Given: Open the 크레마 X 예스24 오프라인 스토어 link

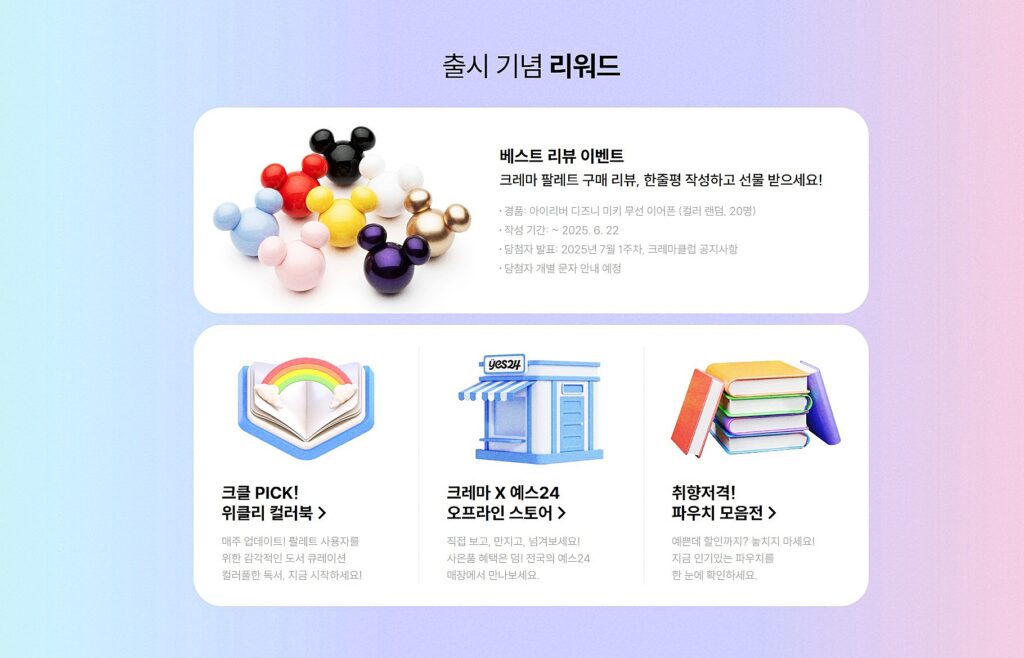Looking at the screenshot, I should click(x=506, y=503).
